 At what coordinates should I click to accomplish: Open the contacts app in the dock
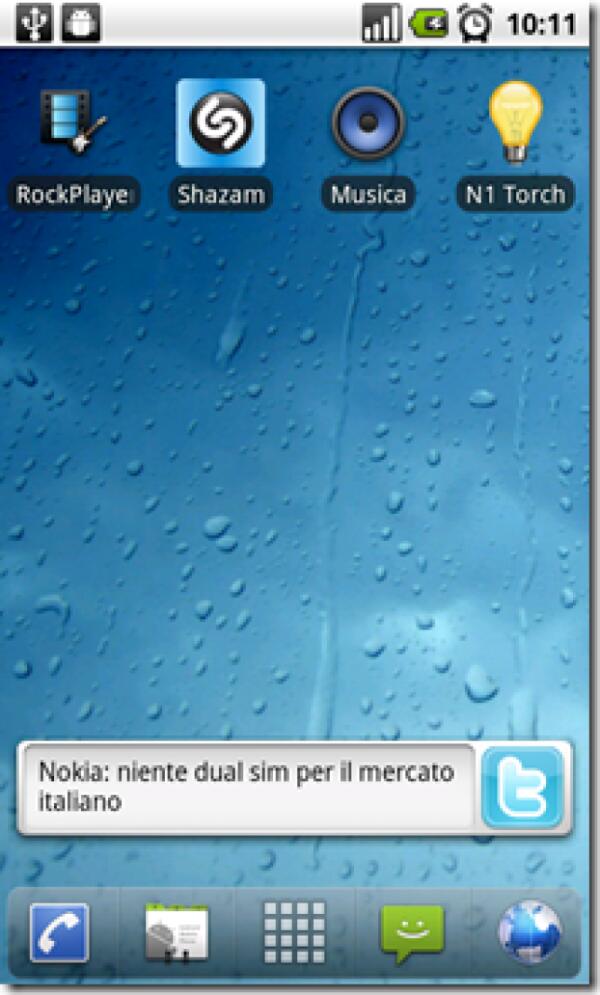click(176, 932)
